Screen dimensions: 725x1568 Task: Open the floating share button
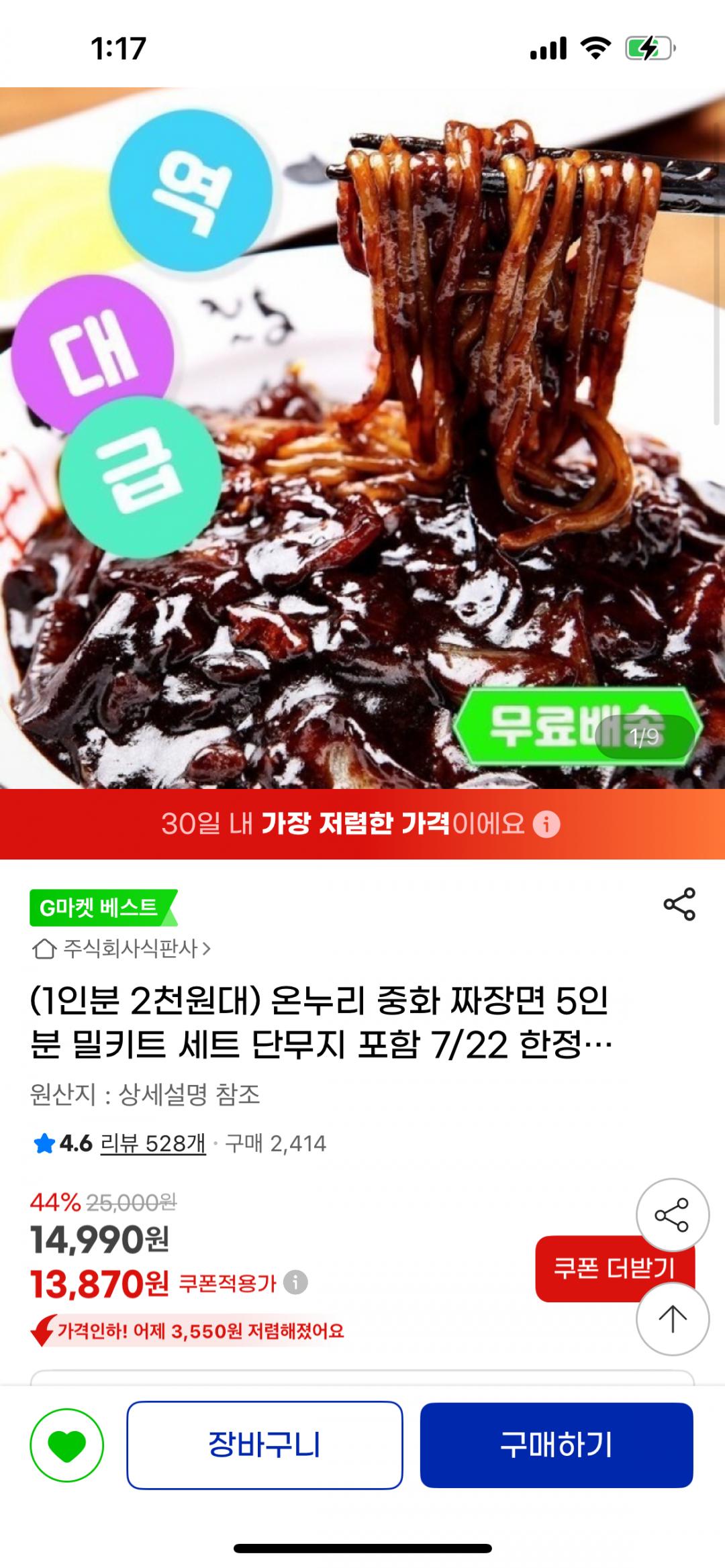[x=672, y=1215]
